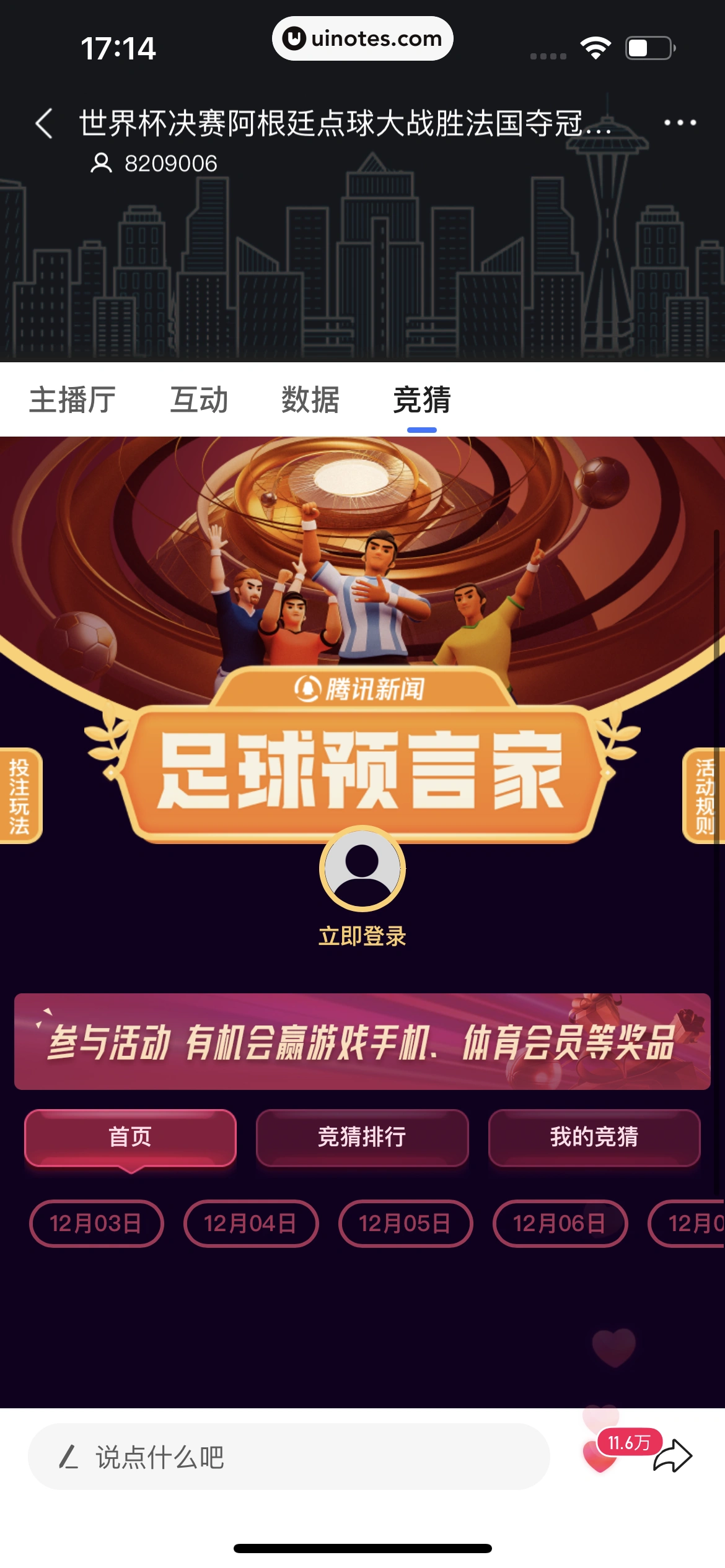Click the back arrow at top left
725x1568 pixels.
[43, 123]
